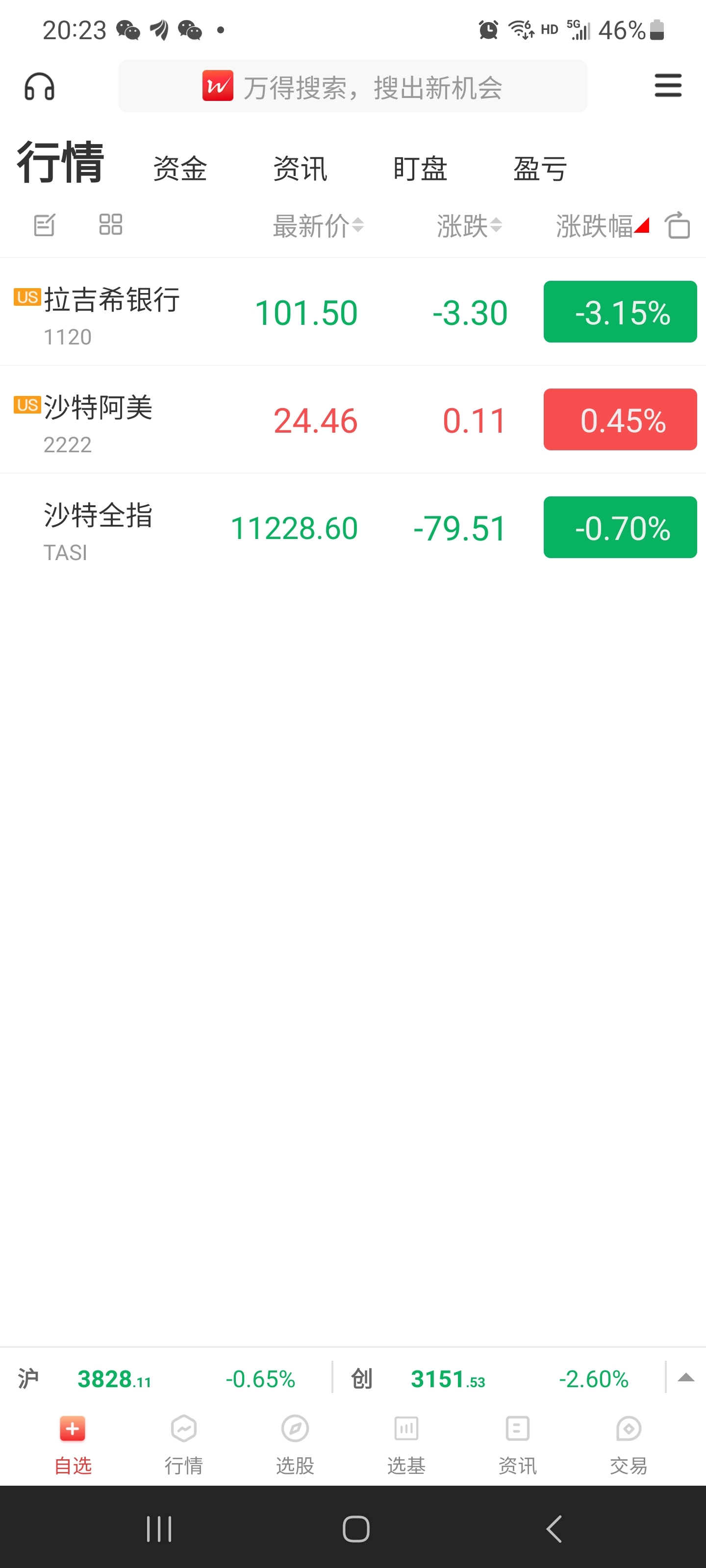The image size is (706, 1568).
Task: Open 沙特阿美 stock details
Action: click(353, 419)
